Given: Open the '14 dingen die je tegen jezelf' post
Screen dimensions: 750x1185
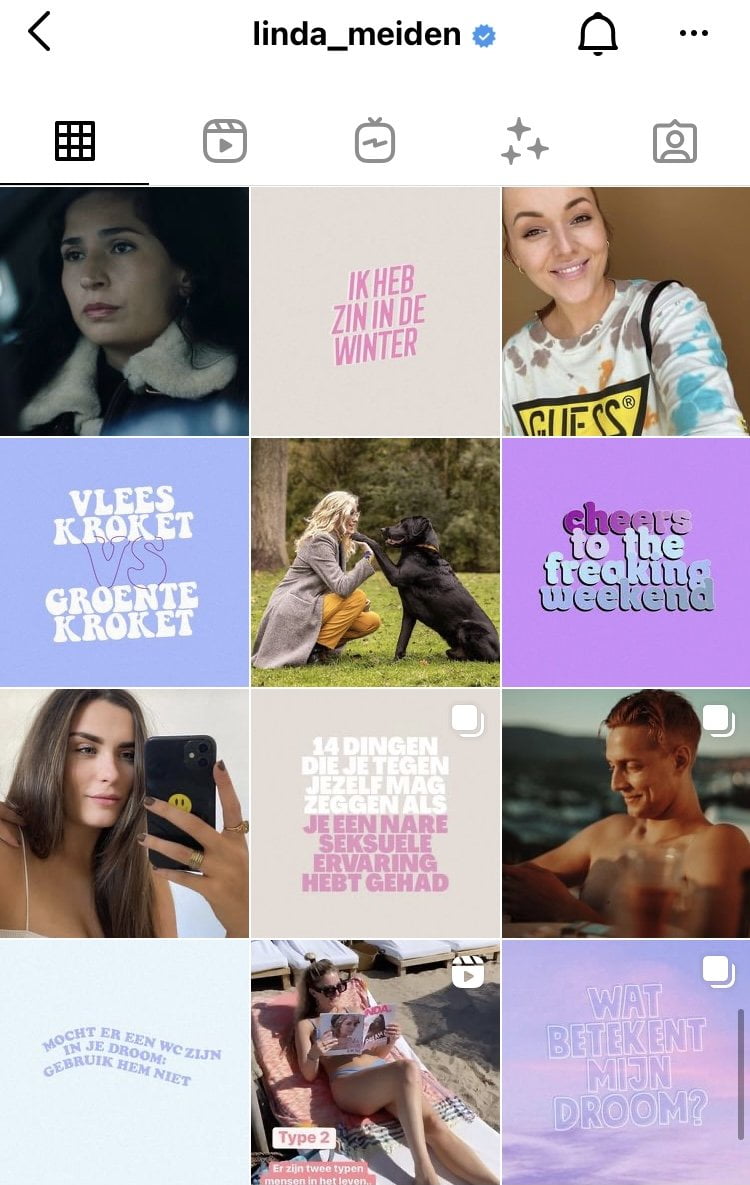Looking at the screenshot, I should (x=375, y=813).
